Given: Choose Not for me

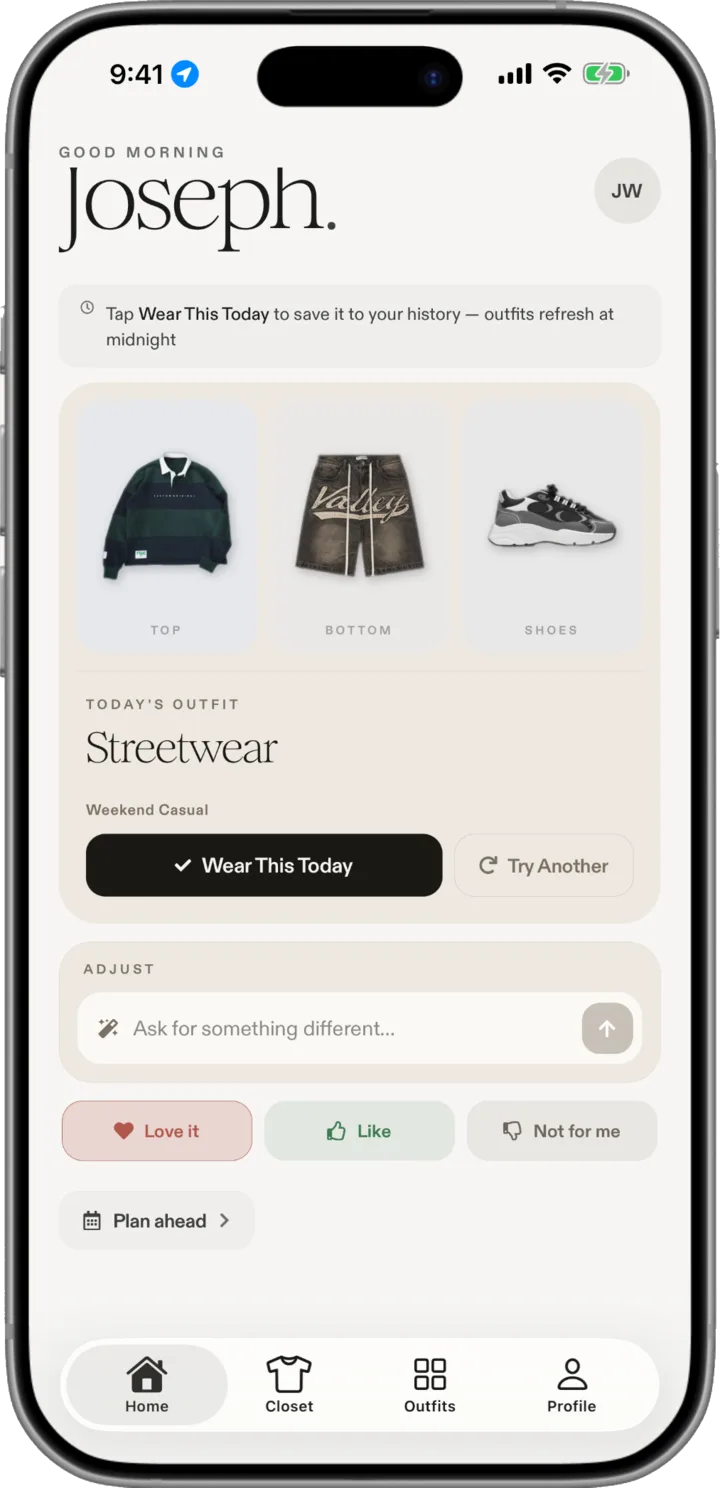Looking at the screenshot, I should point(562,1131).
